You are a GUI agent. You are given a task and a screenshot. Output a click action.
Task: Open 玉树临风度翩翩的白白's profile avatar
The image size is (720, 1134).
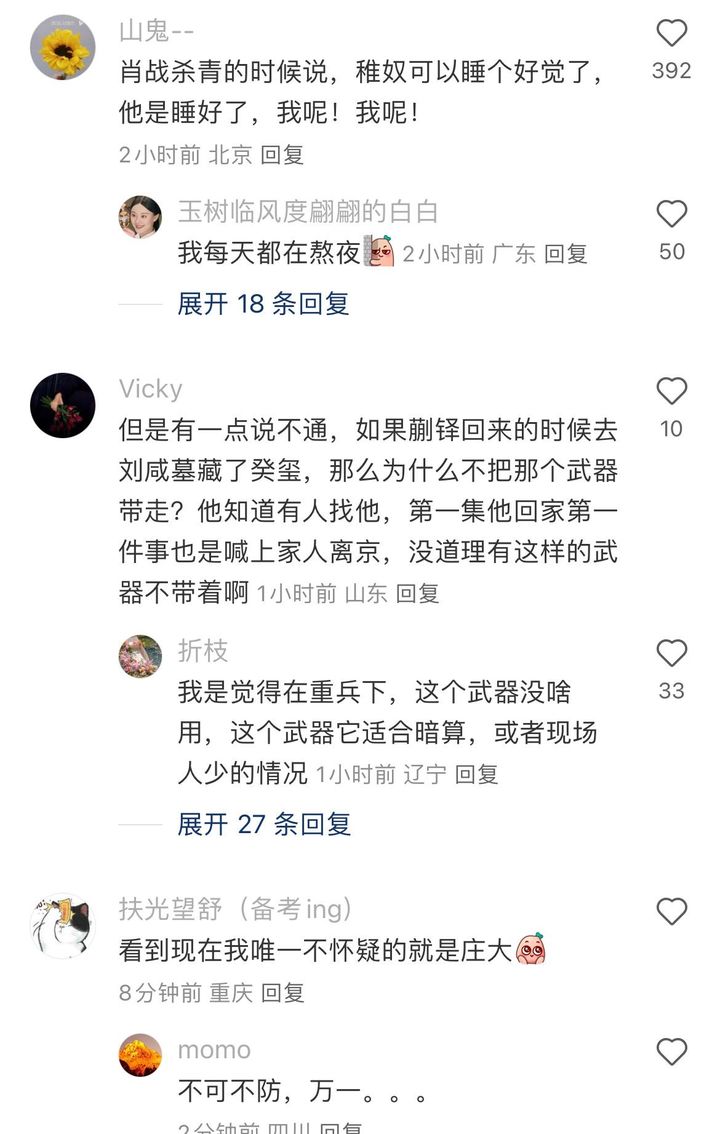(x=140, y=217)
